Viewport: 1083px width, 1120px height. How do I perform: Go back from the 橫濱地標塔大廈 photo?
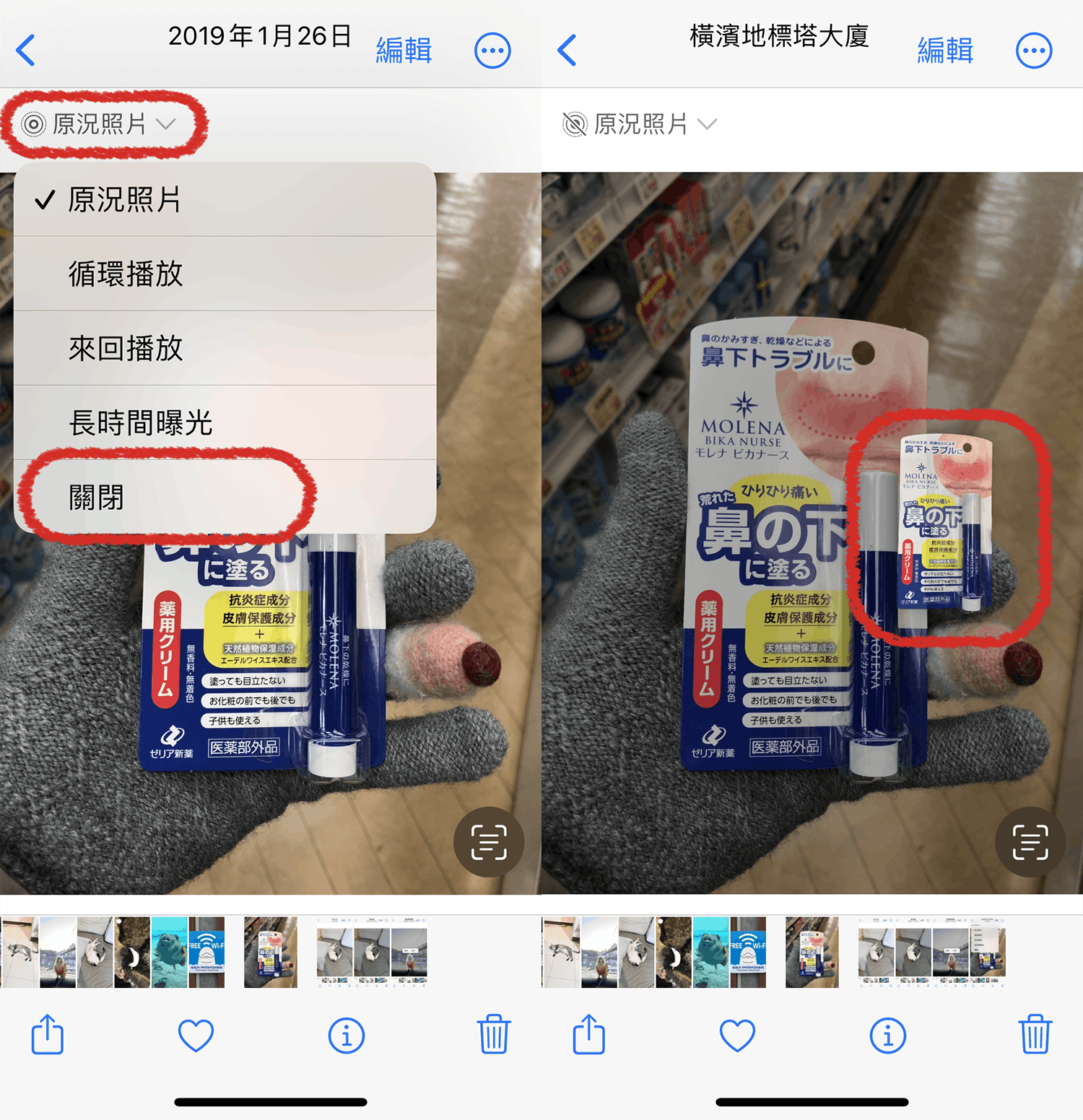[567, 51]
